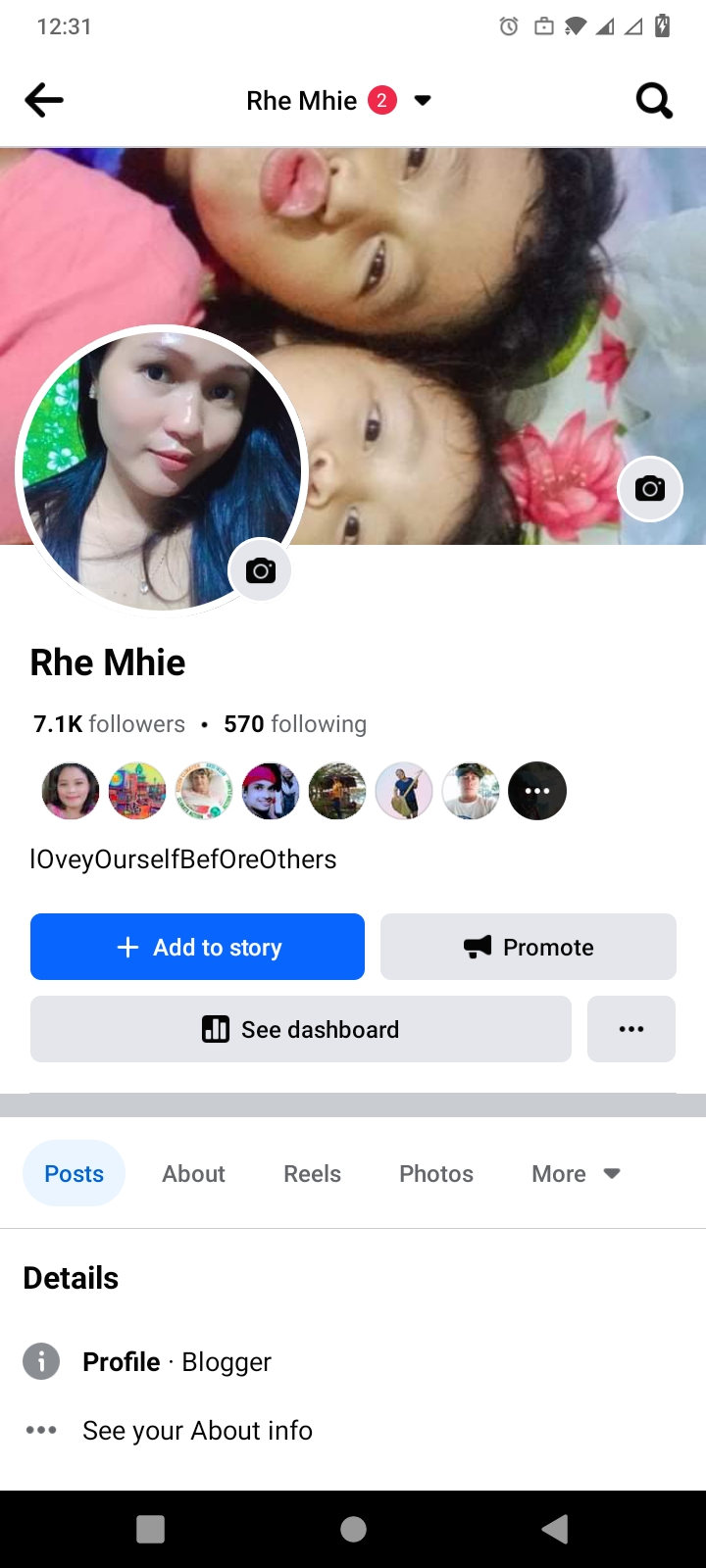View the 570 following list
This screenshot has width=706, height=1568.
pos(295,724)
